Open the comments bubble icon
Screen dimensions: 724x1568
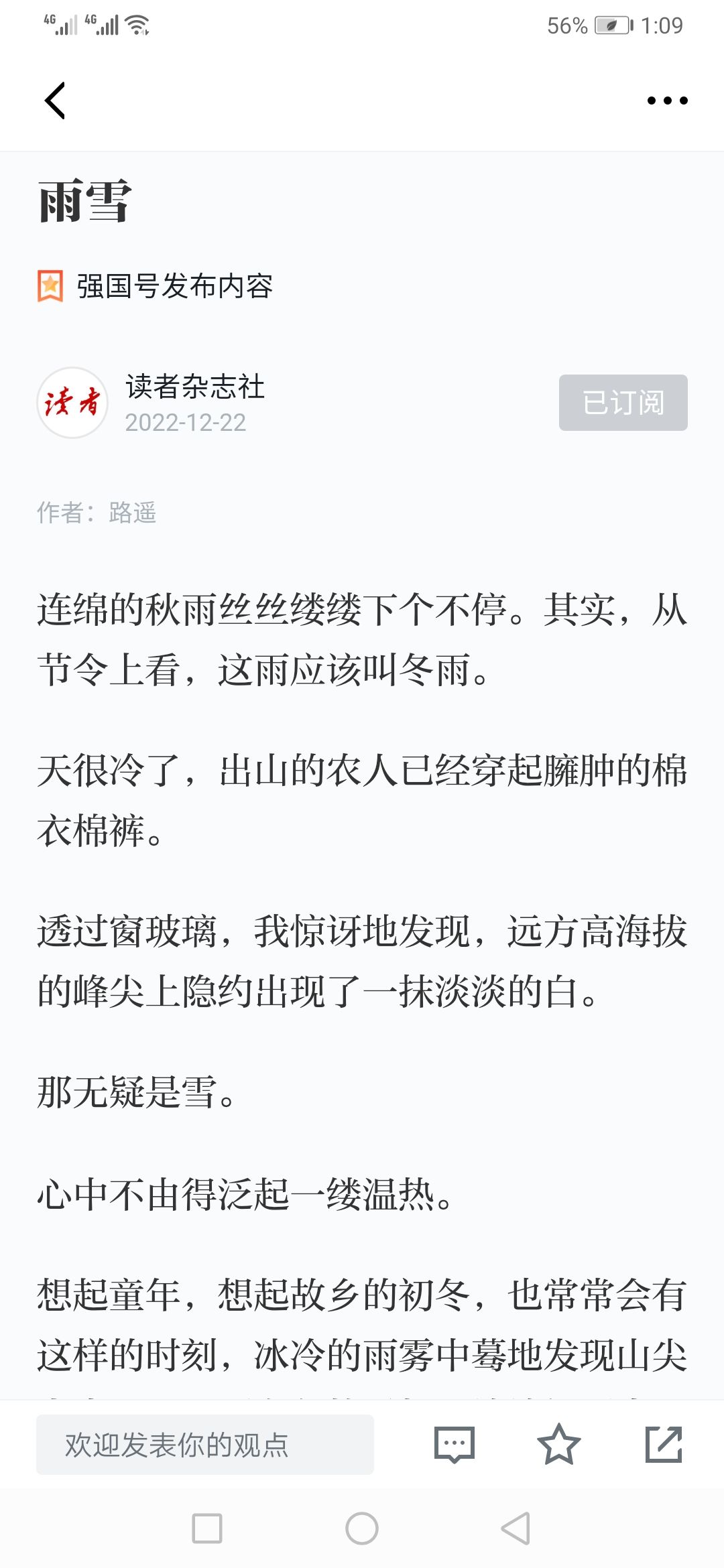pyautogui.click(x=455, y=1445)
